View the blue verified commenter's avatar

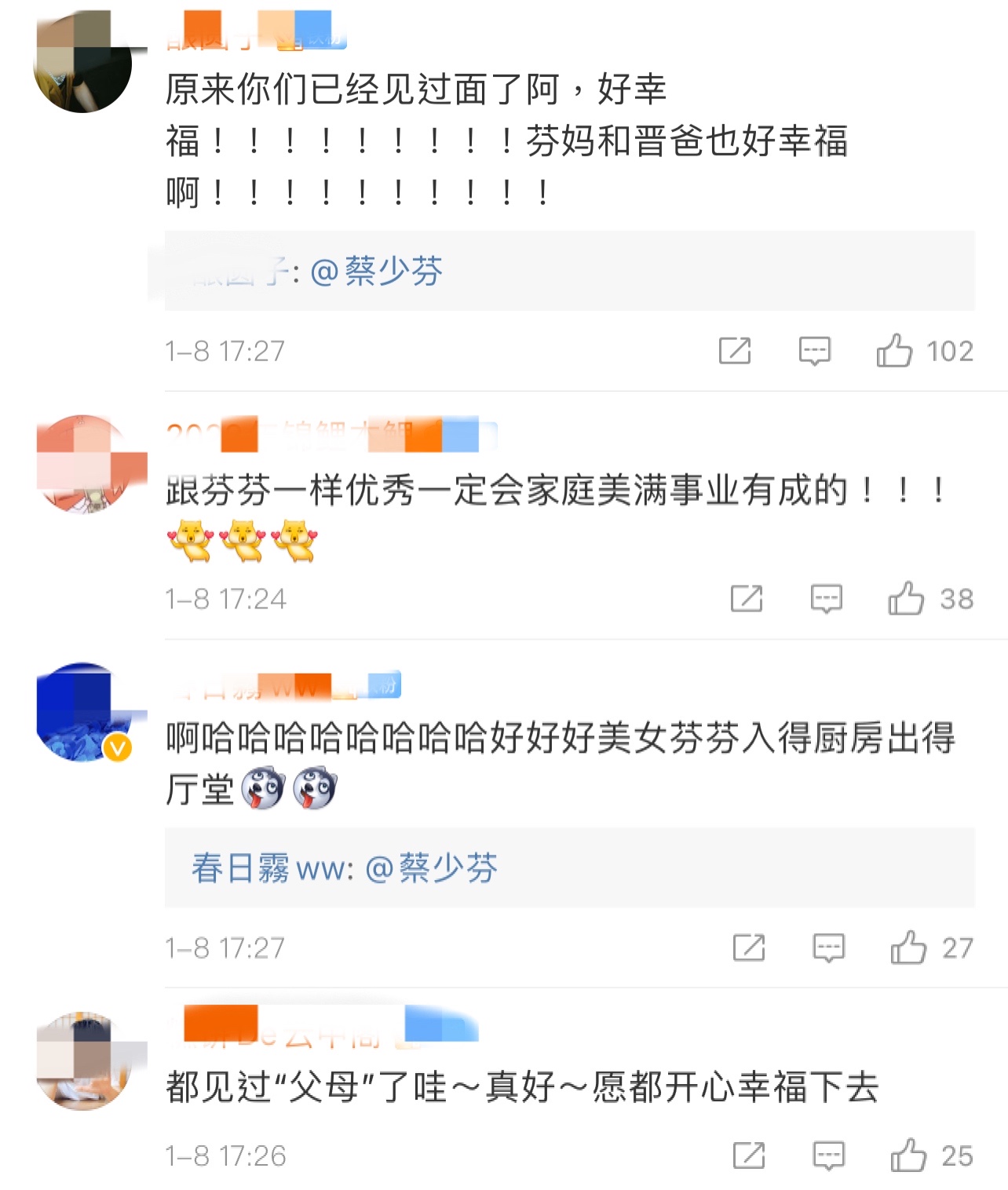pyautogui.click(x=83, y=711)
